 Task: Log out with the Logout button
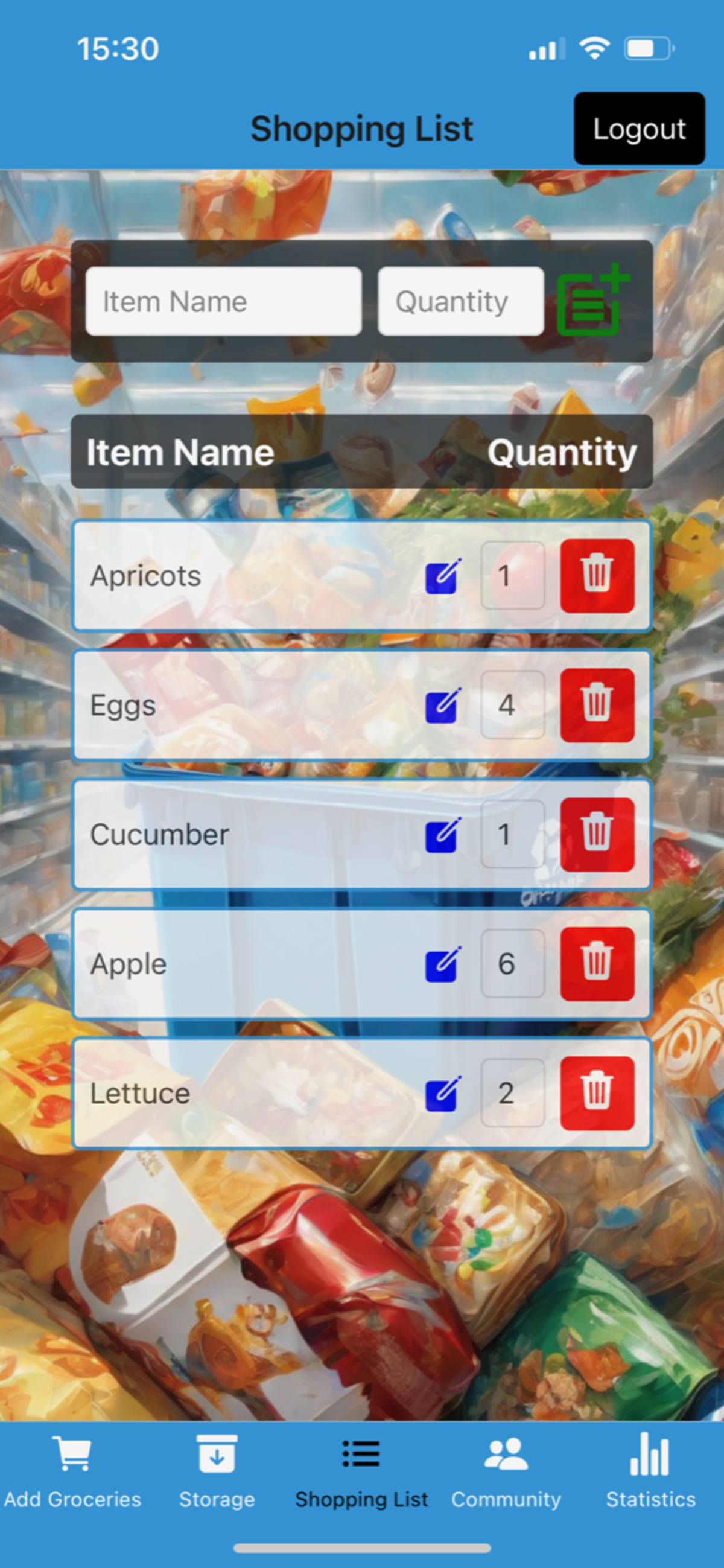[x=639, y=129]
